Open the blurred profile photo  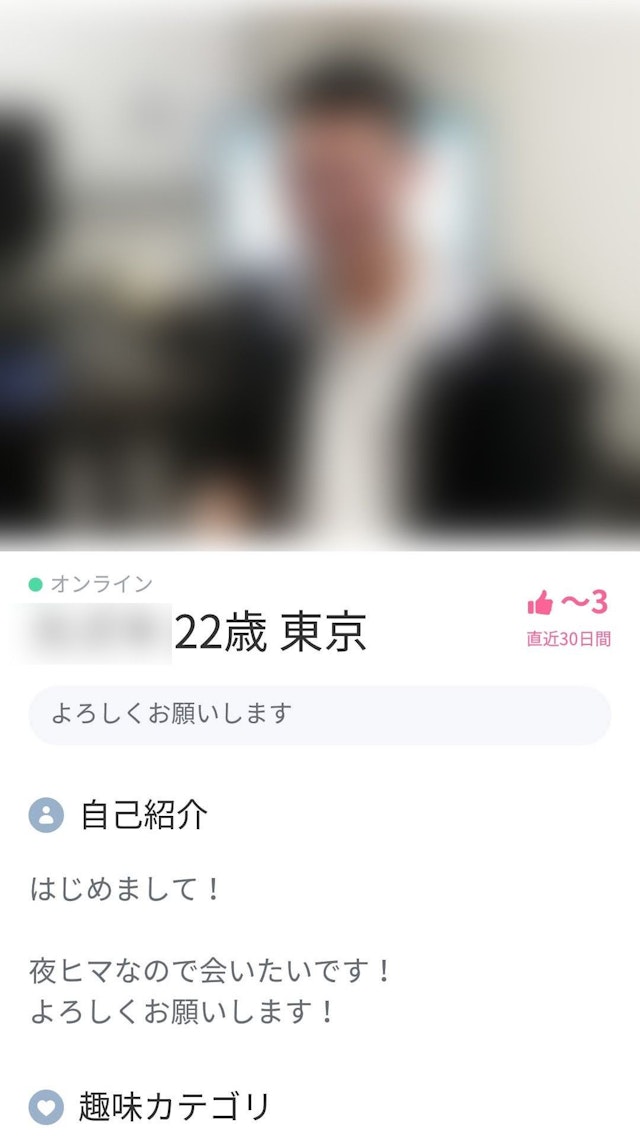coord(320,275)
